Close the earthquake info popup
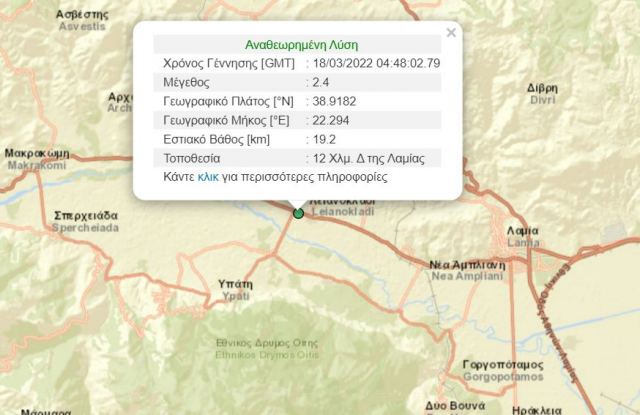This screenshot has width=640, height=415. 451,33
